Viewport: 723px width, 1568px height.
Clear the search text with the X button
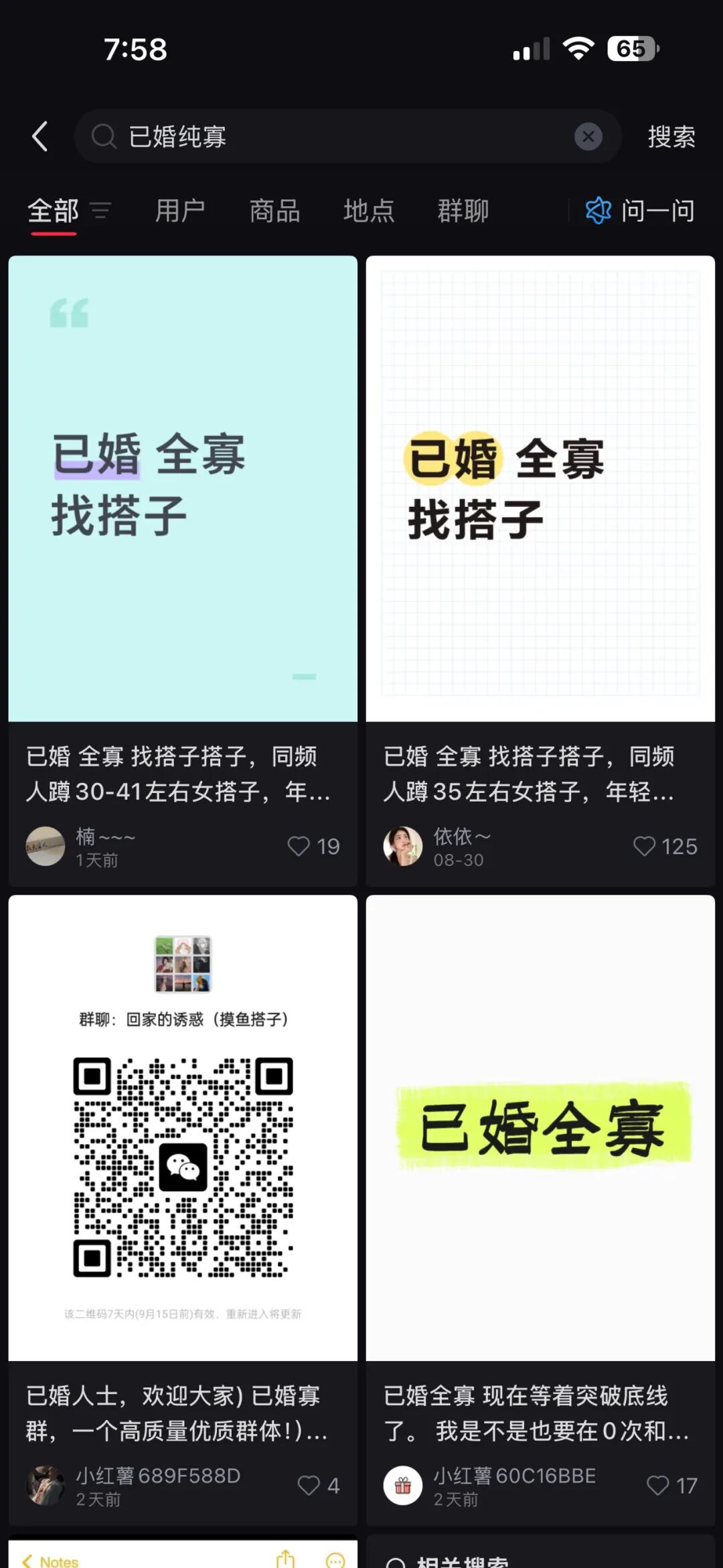[x=588, y=137]
